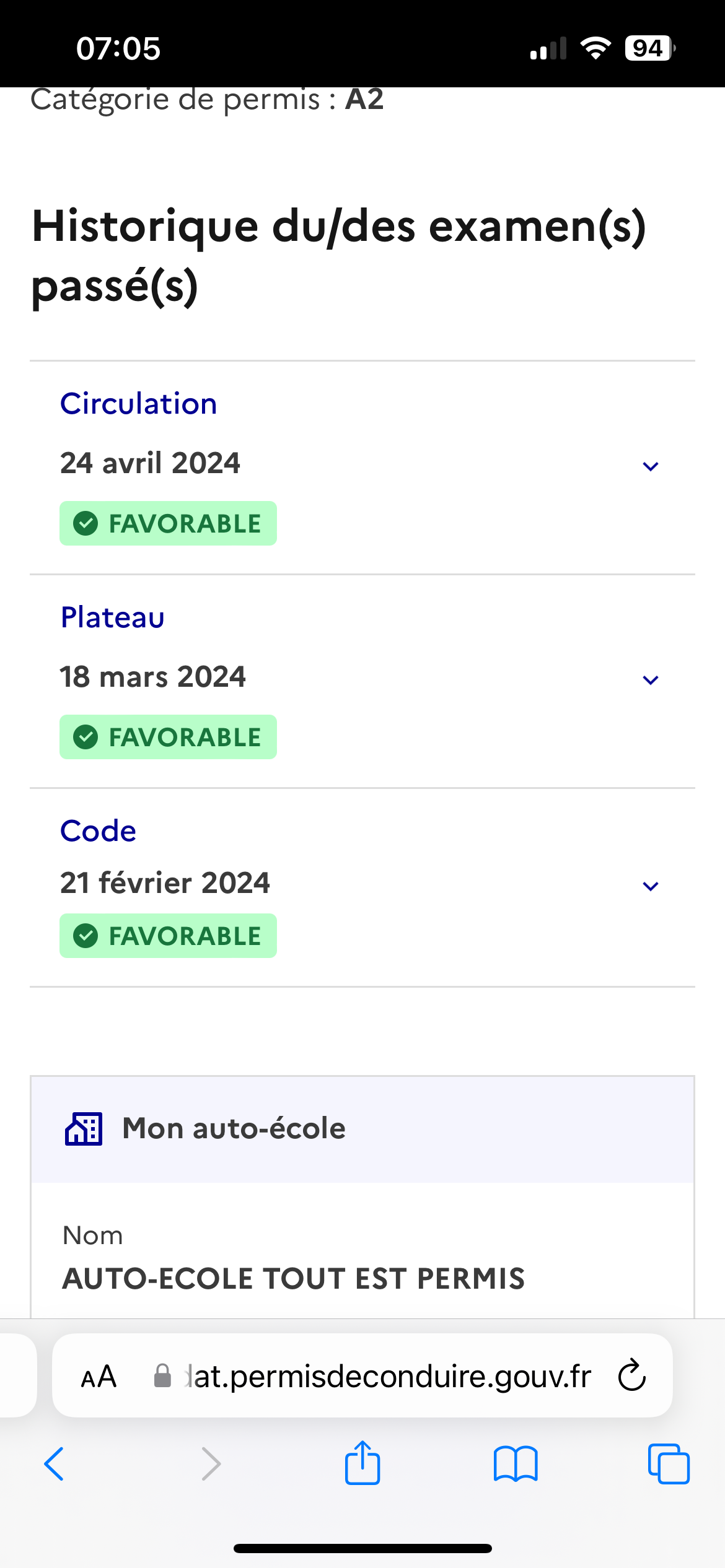Share this page
This screenshot has width=725, height=1568.
point(362,1463)
